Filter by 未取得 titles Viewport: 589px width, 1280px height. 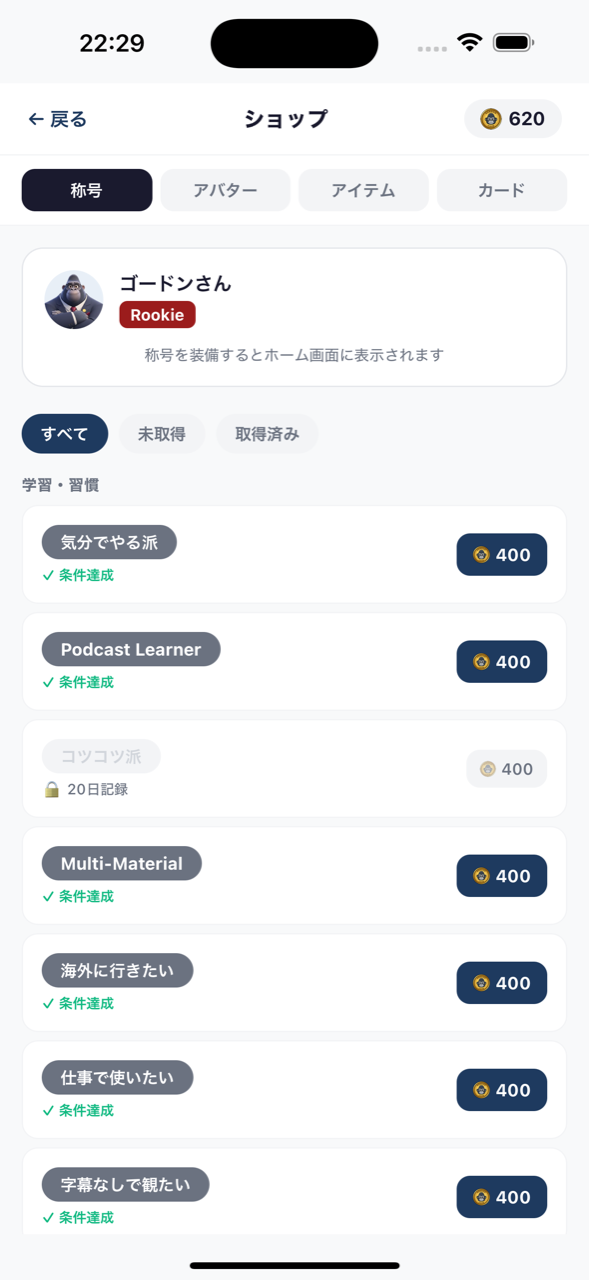162,434
